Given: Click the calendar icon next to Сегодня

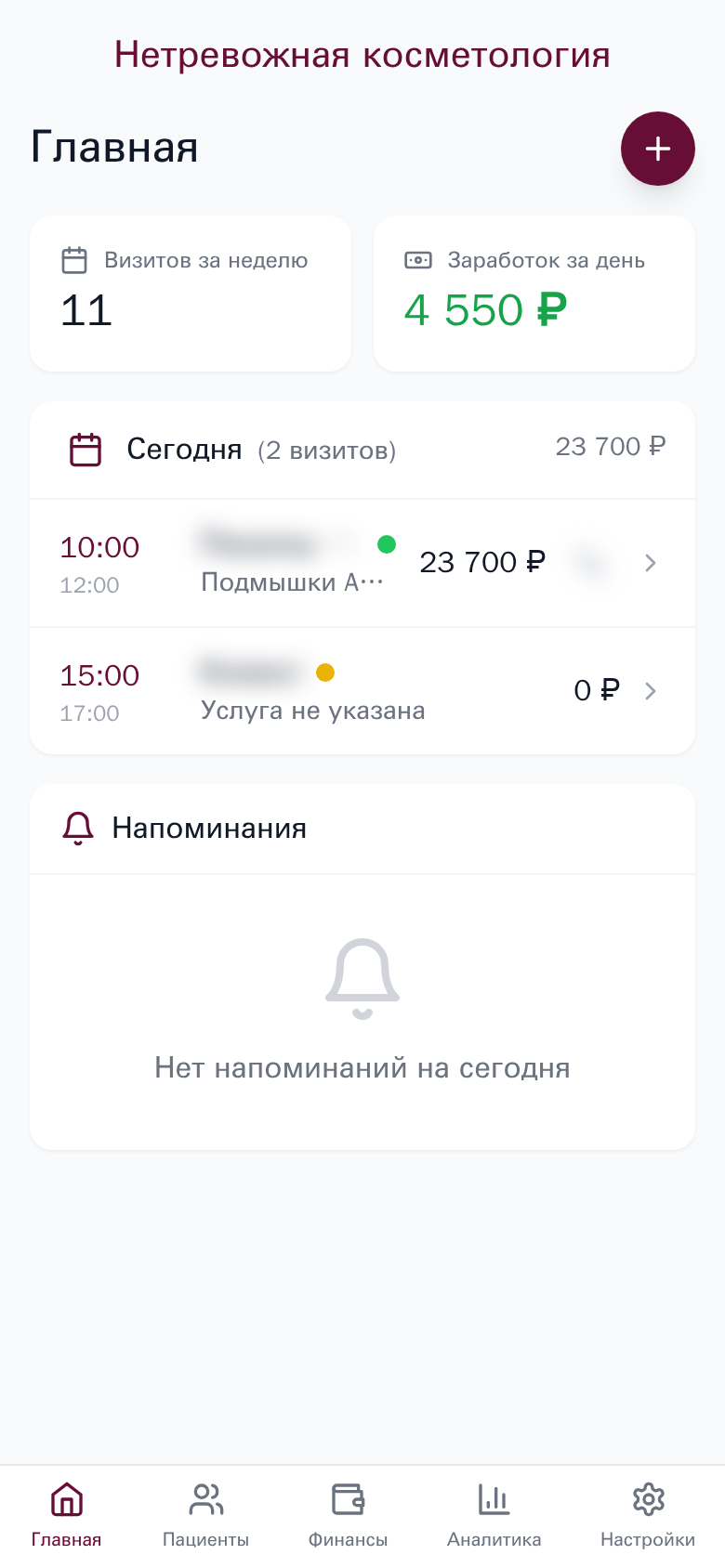Looking at the screenshot, I should click(x=85, y=449).
